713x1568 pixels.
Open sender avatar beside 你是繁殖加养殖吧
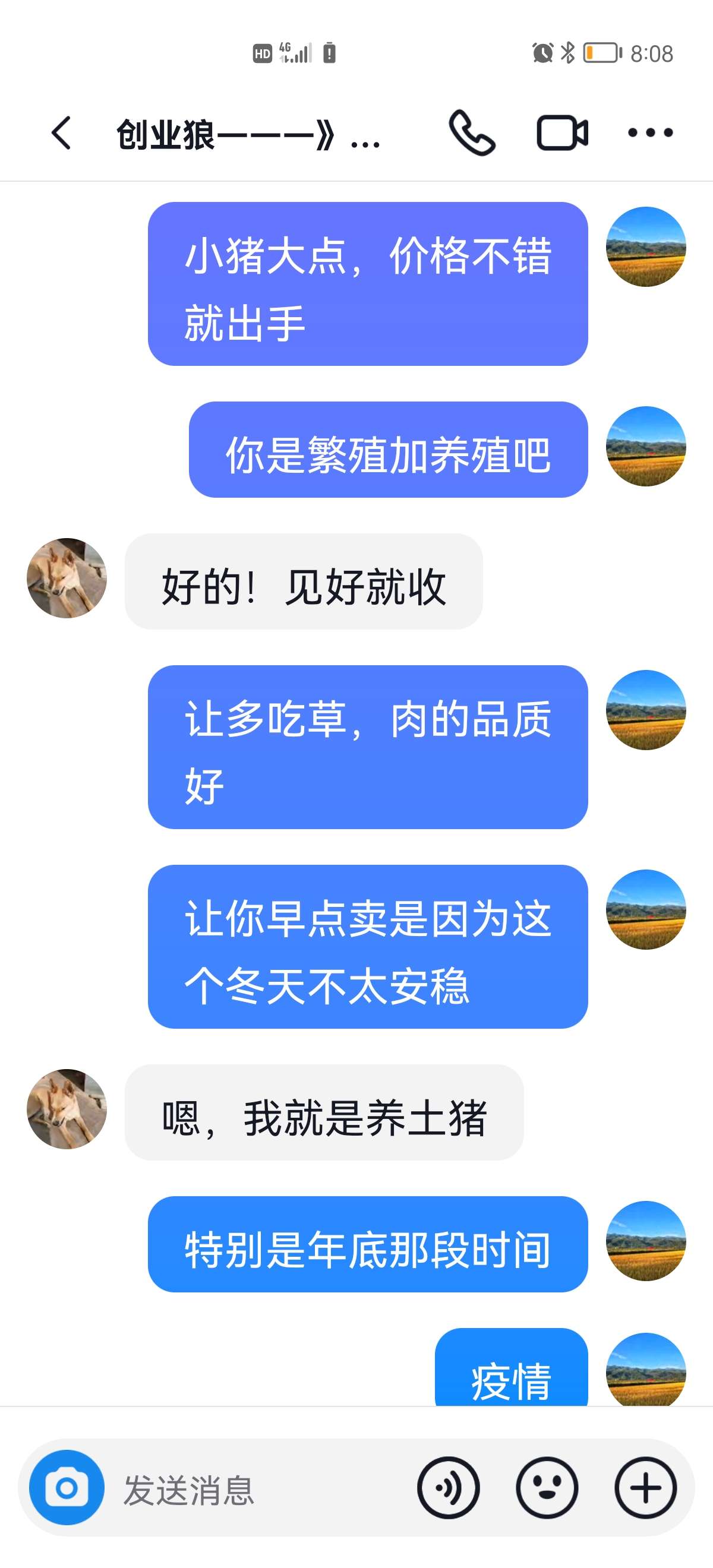coord(646,446)
